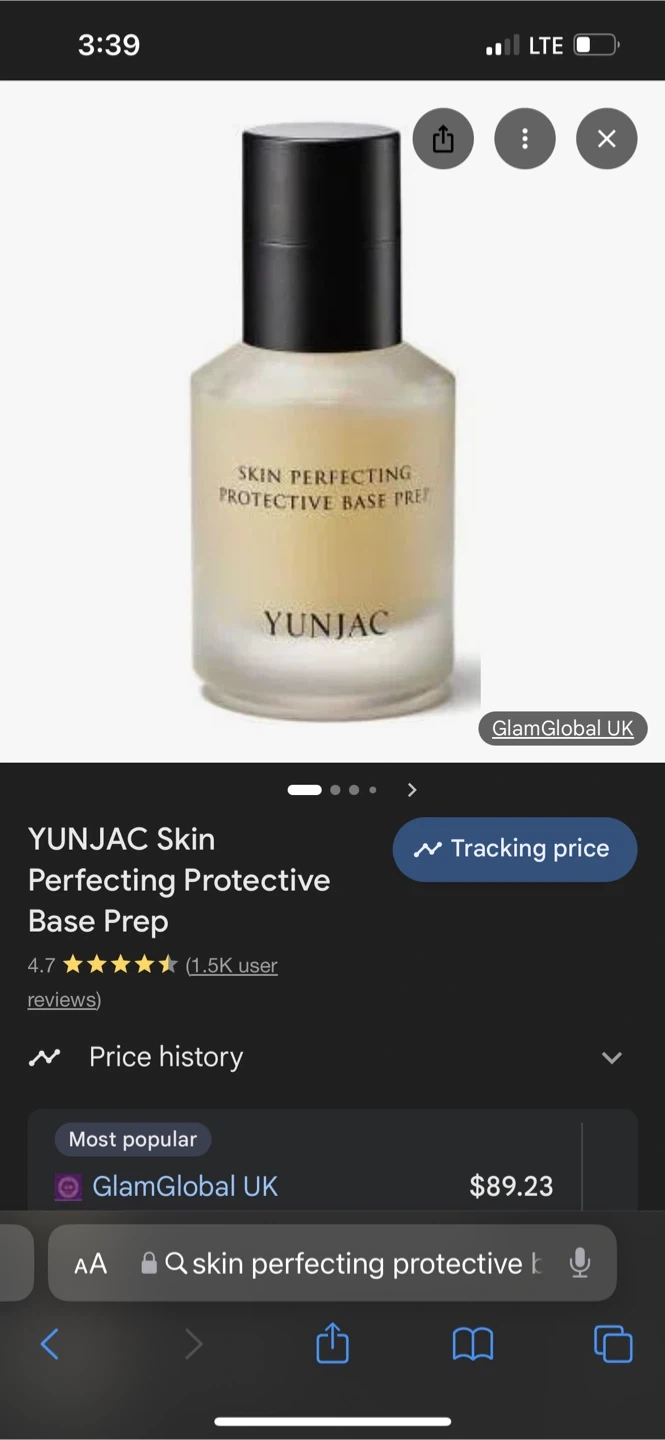Show the next product image arrow
This screenshot has height=1440, width=665.
point(412,790)
